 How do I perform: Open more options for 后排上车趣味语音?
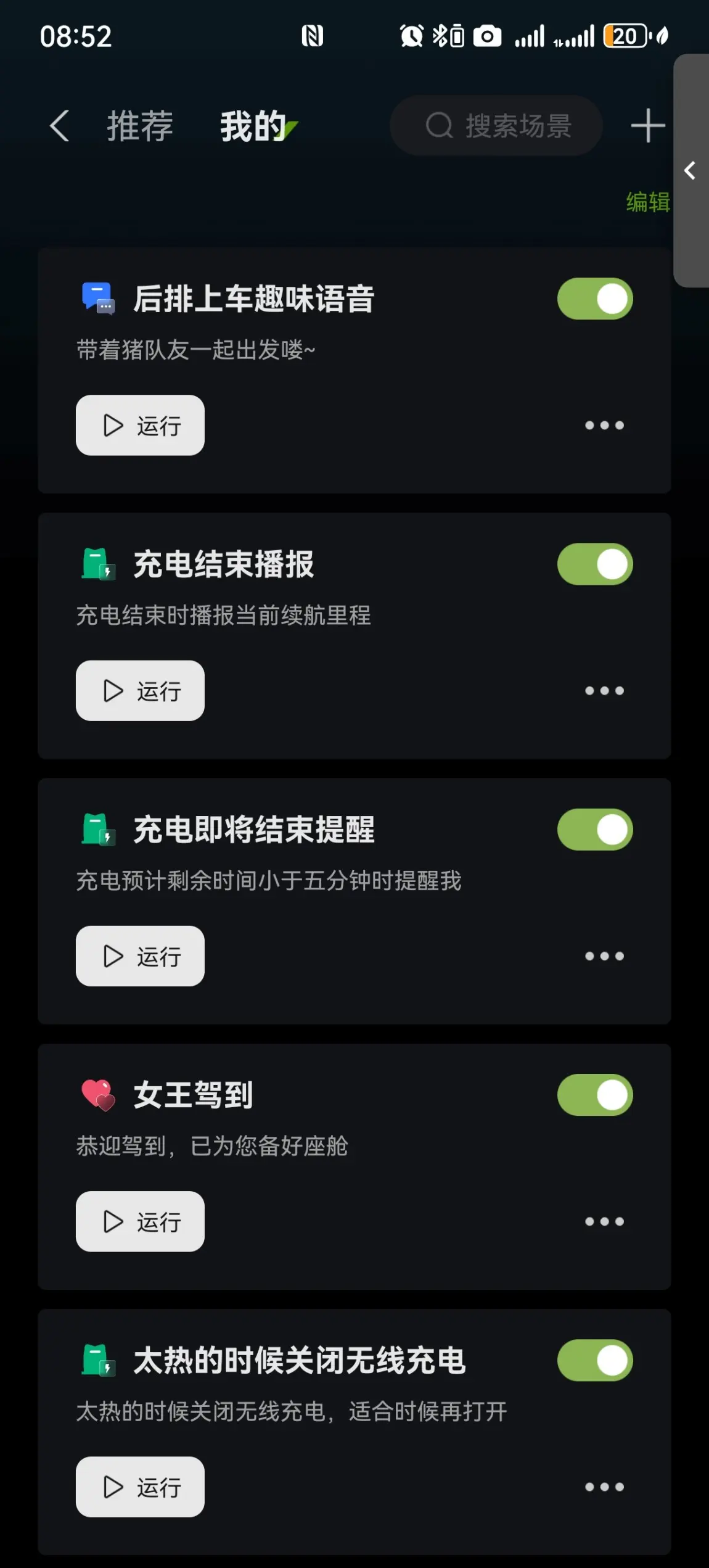tap(604, 426)
